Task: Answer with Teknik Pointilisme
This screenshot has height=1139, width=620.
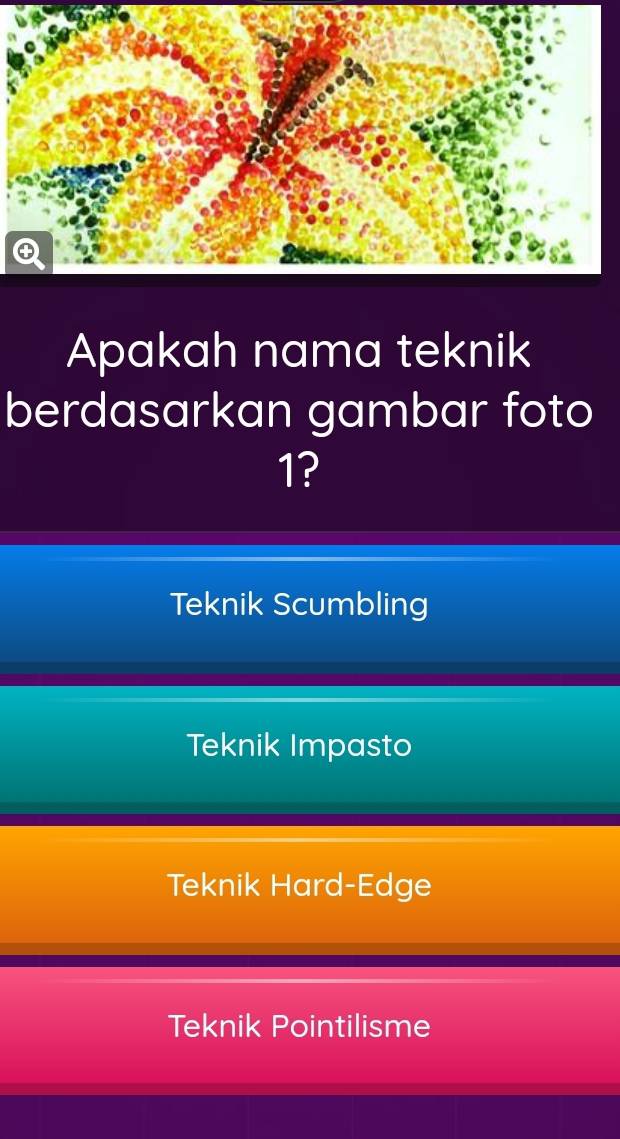Action: [x=310, y=1027]
